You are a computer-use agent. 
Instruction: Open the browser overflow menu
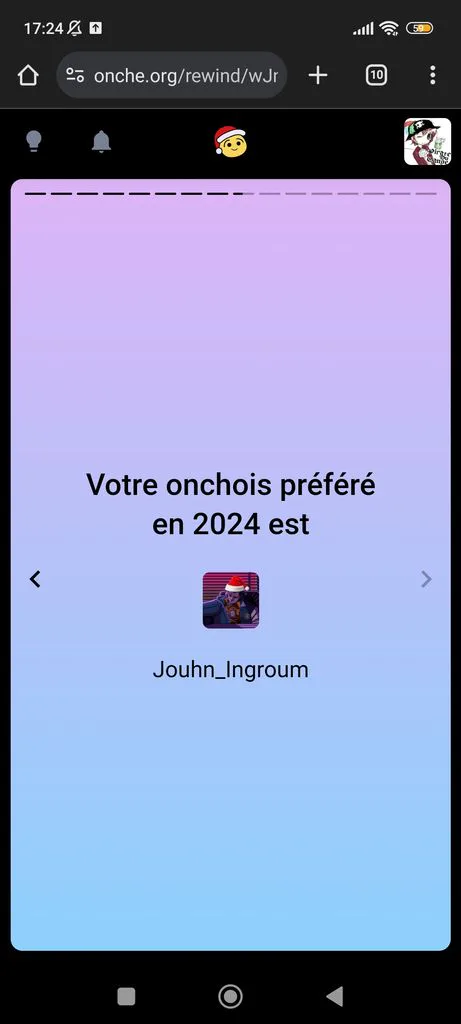click(432, 76)
